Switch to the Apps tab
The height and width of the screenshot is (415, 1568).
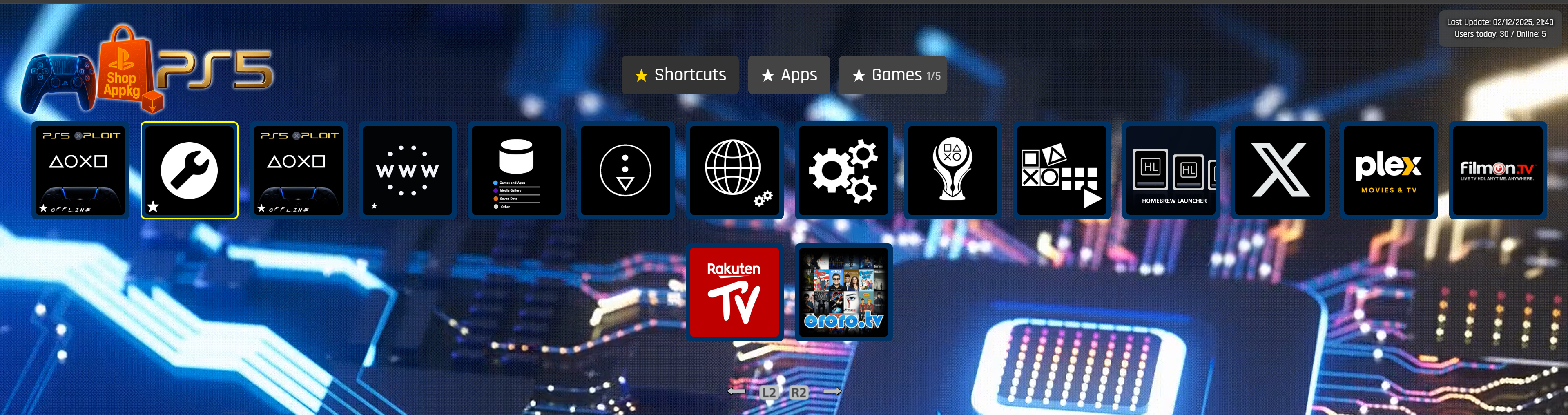pyautogui.click(x=788, y=75)
